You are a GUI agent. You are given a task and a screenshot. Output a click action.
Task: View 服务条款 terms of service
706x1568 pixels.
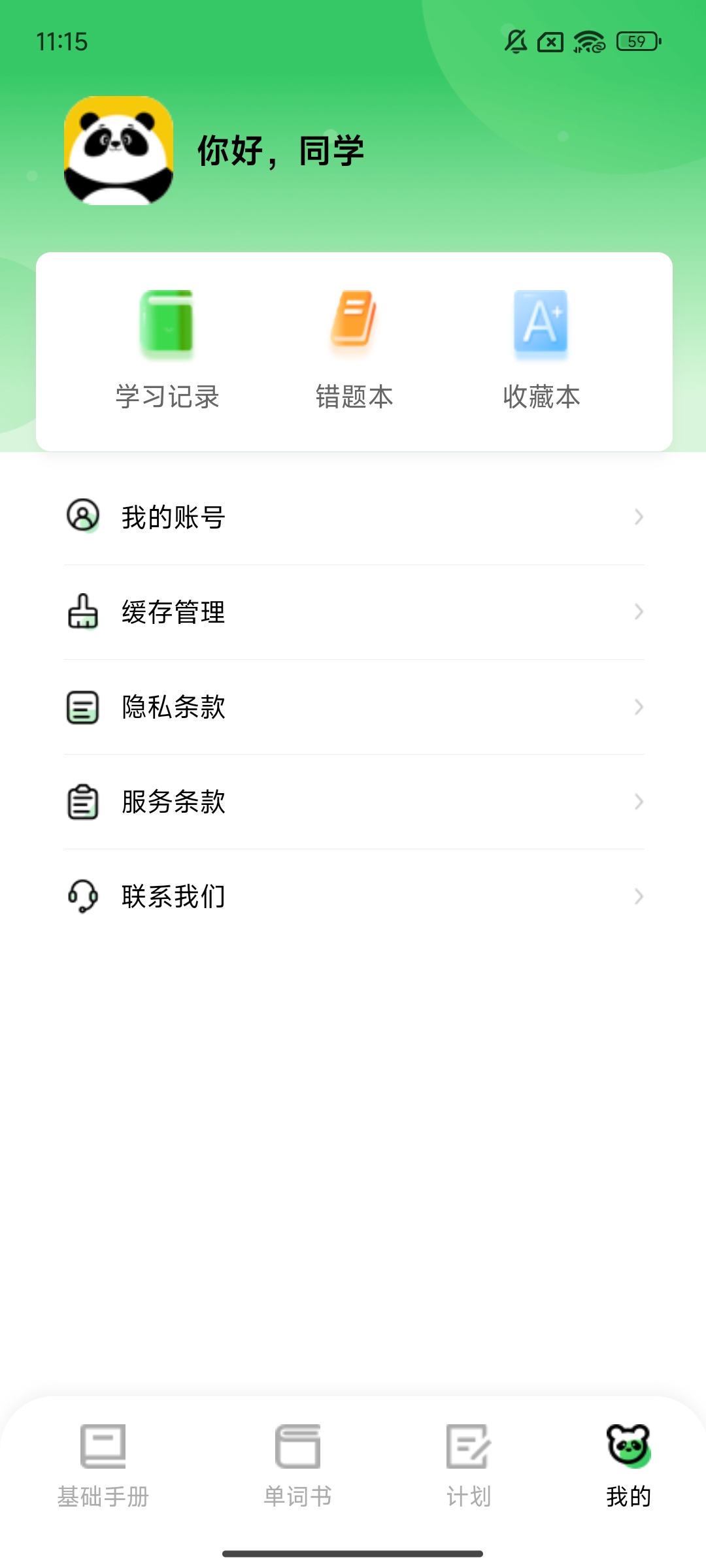point(354,802)
